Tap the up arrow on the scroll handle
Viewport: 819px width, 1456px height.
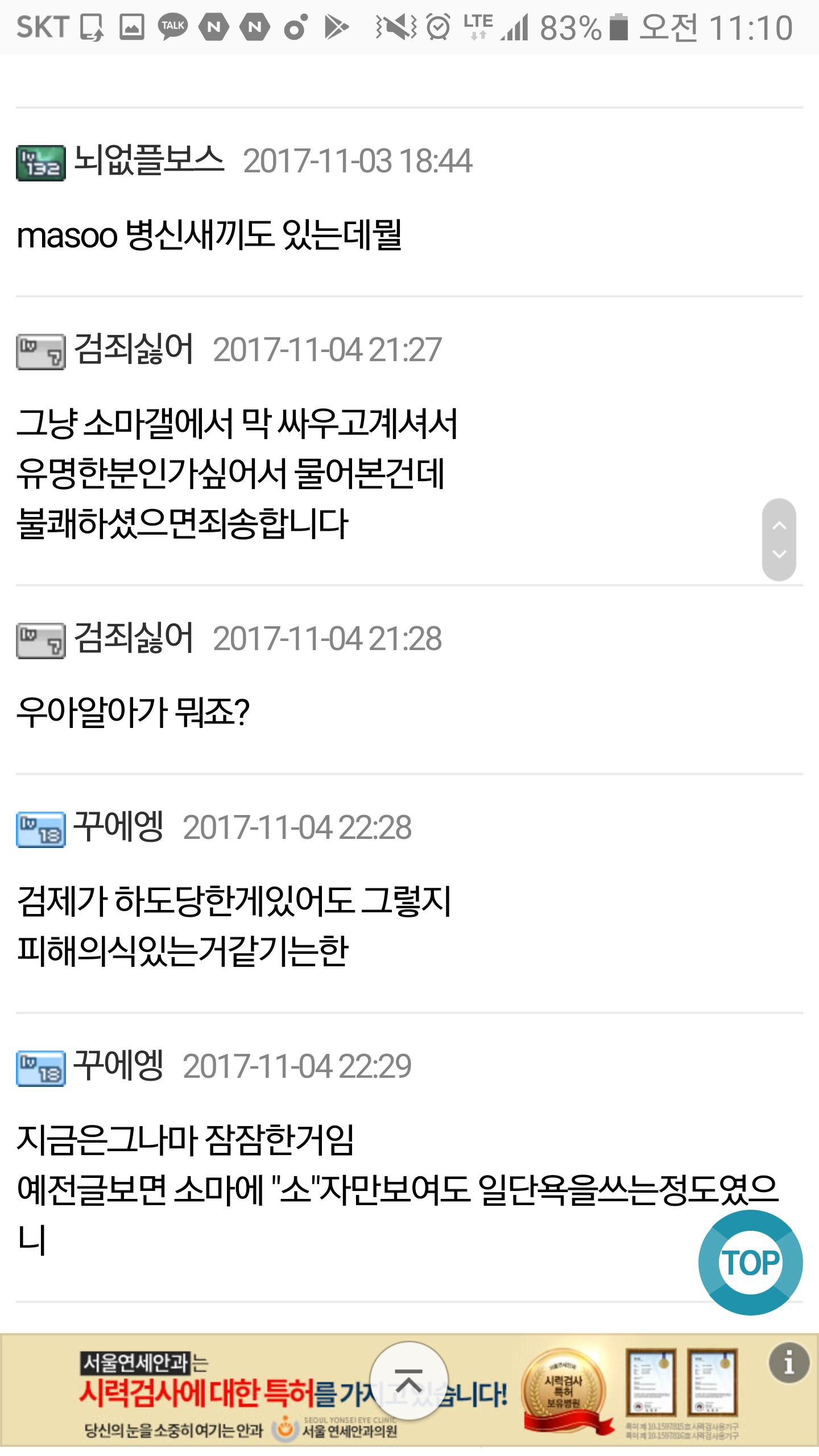779,526
